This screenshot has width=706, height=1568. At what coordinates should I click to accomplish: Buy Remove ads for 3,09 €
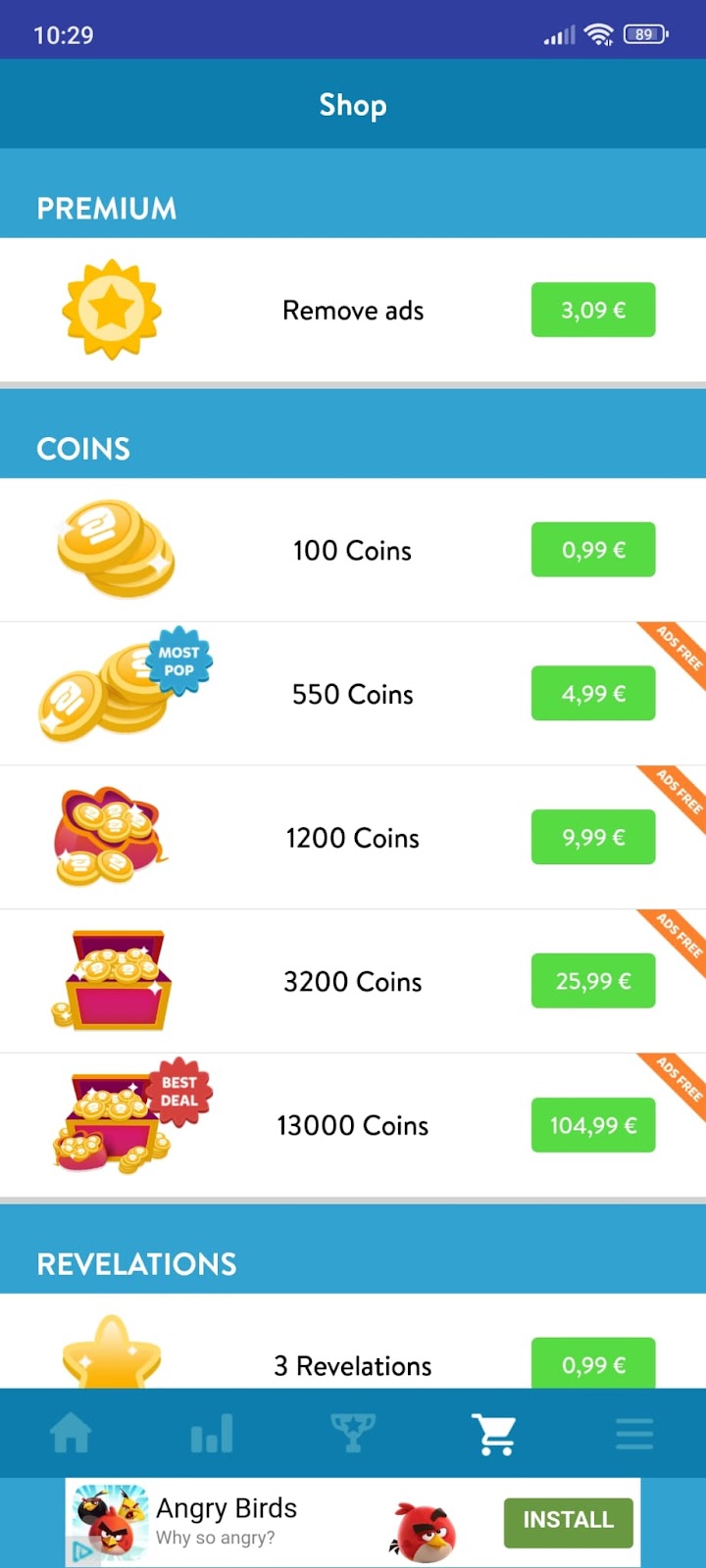pyautogui.click(x=592, y=310)
